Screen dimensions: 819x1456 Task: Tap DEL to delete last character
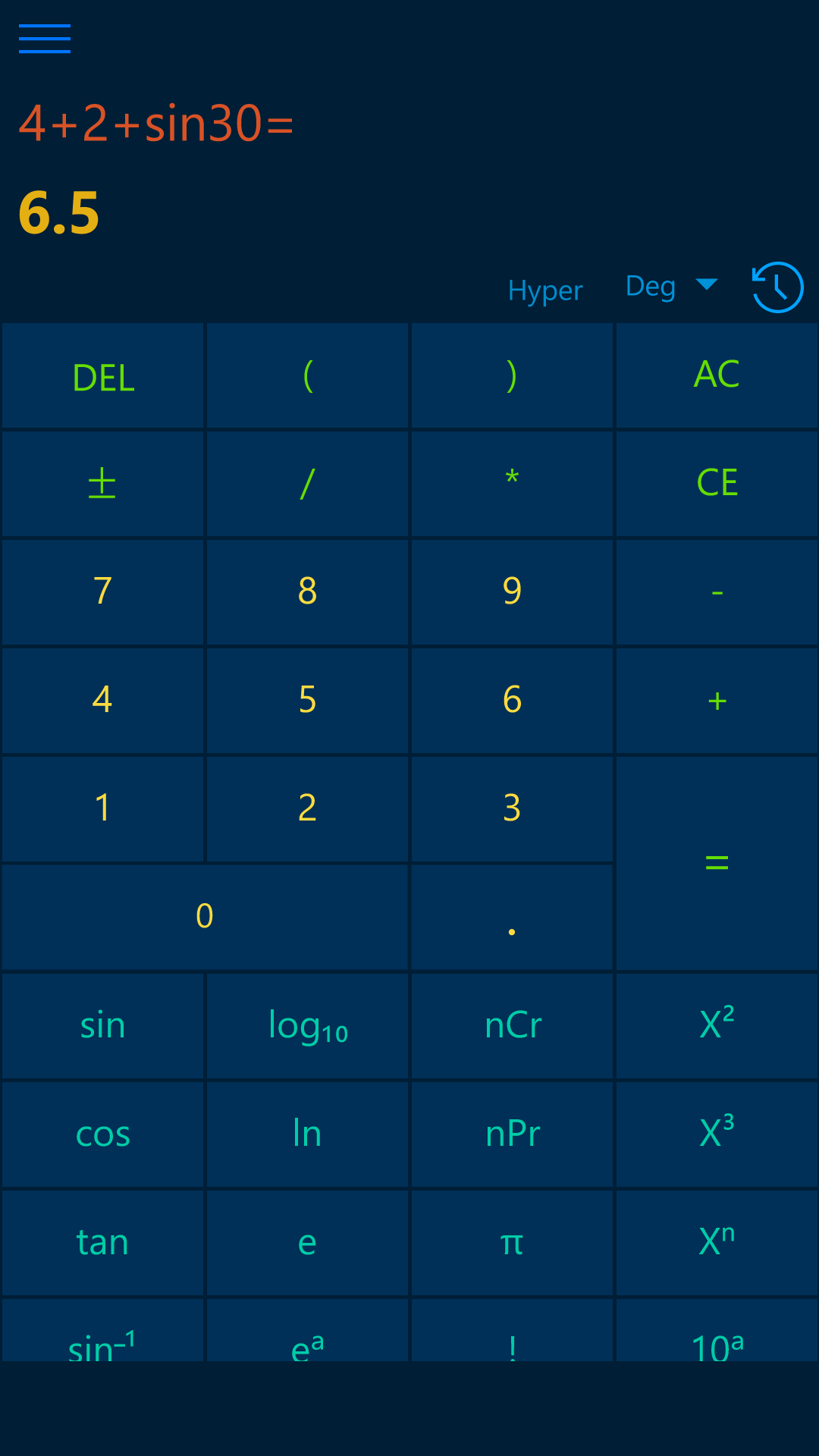(x=103, y=377)
